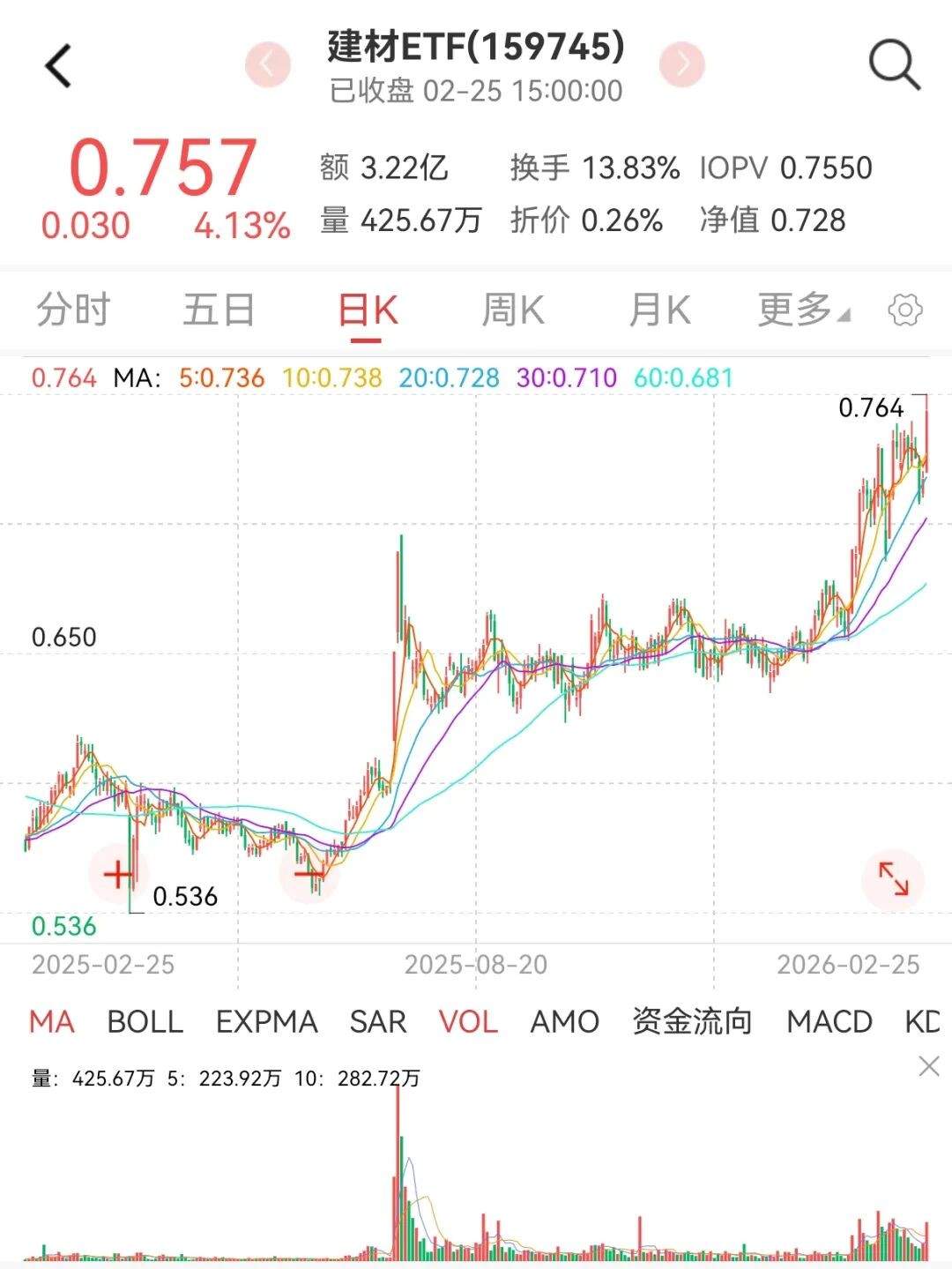Select the MA indicator
Screen dimensions: 952x1269
(x=52, y=1021)
